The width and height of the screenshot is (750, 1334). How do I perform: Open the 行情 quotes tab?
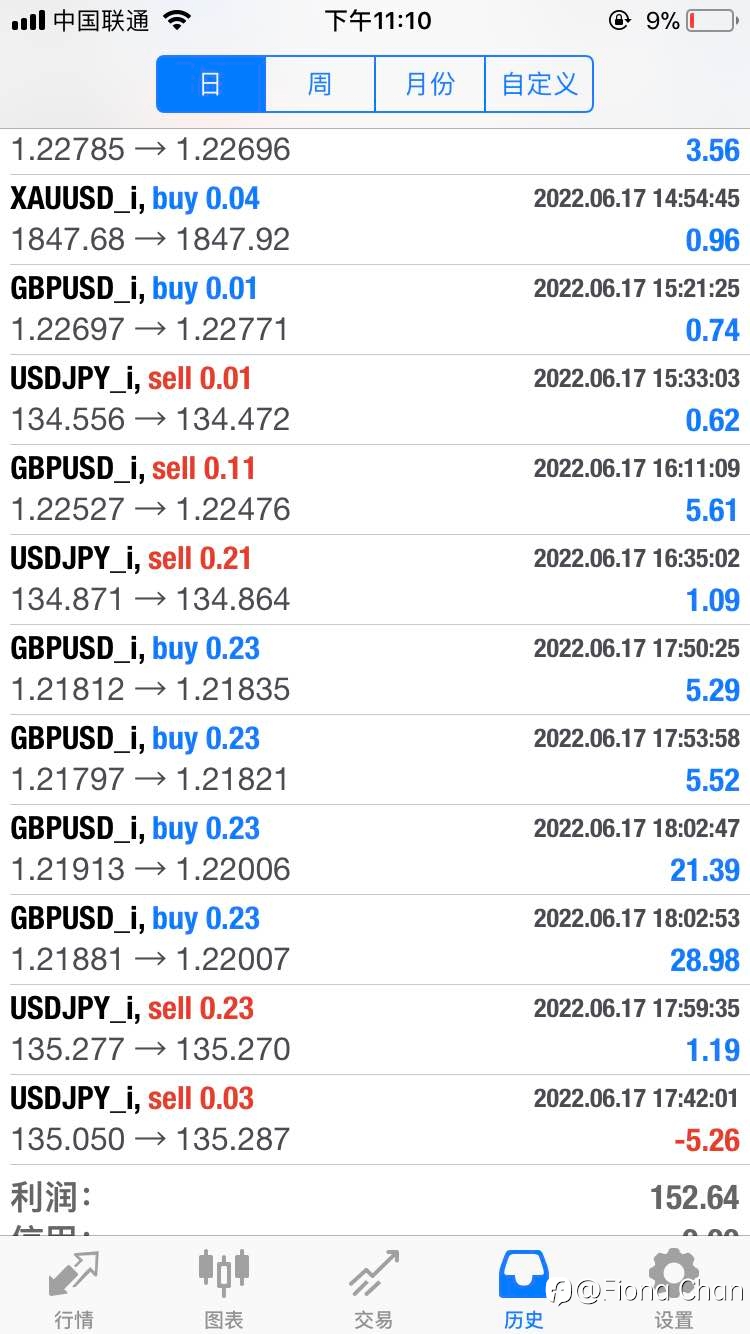[75, 1288]
